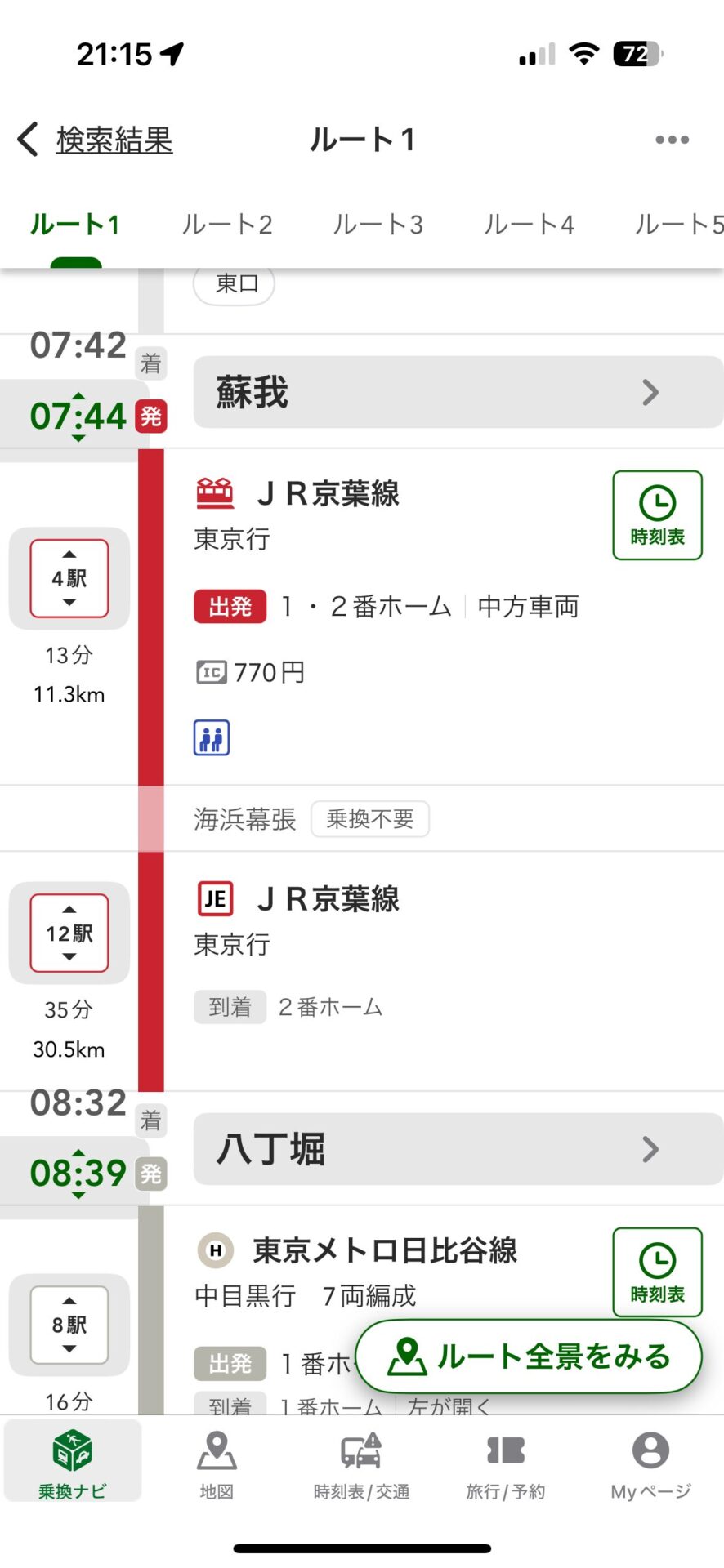Expand the 8駅 stops list

tap(69, 1325)
